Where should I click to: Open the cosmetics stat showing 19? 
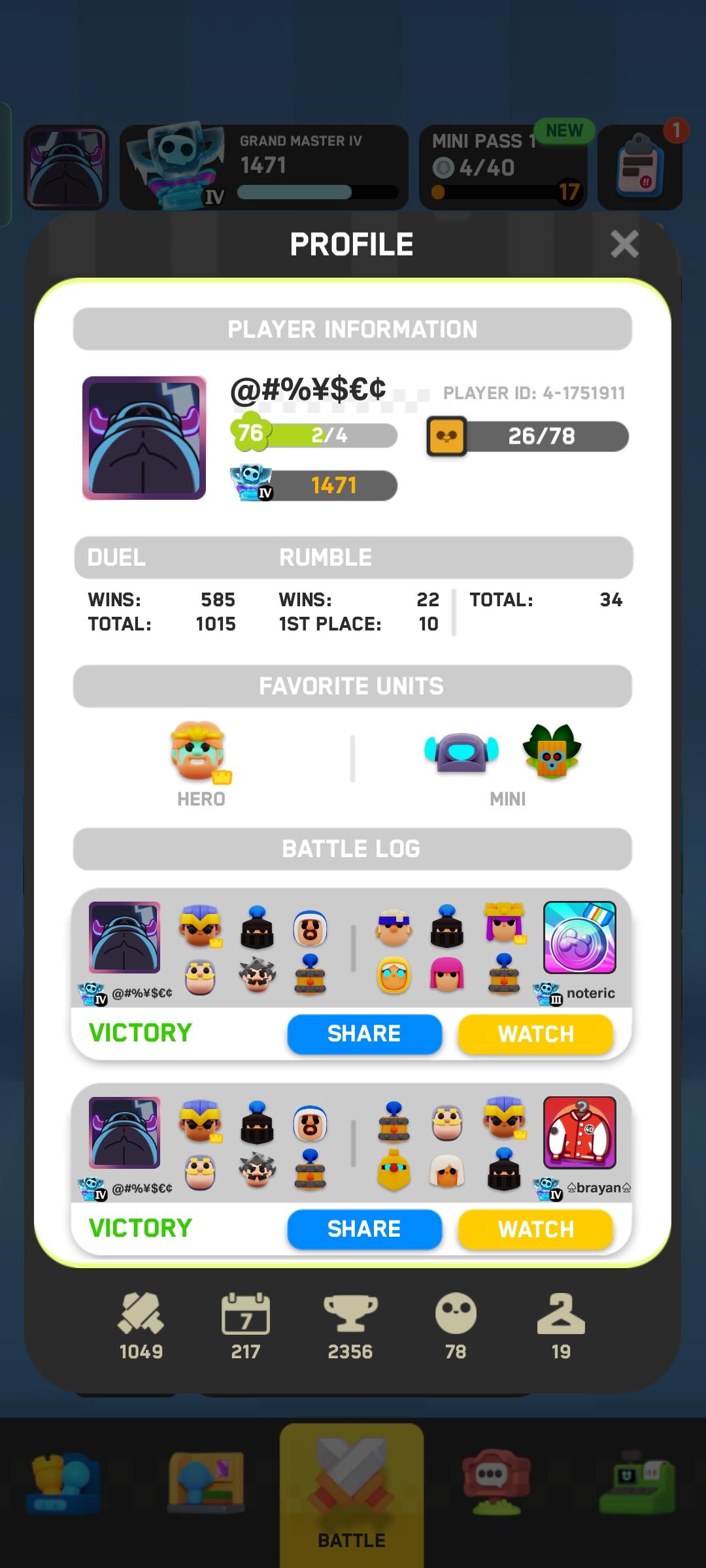(562, 1326)
